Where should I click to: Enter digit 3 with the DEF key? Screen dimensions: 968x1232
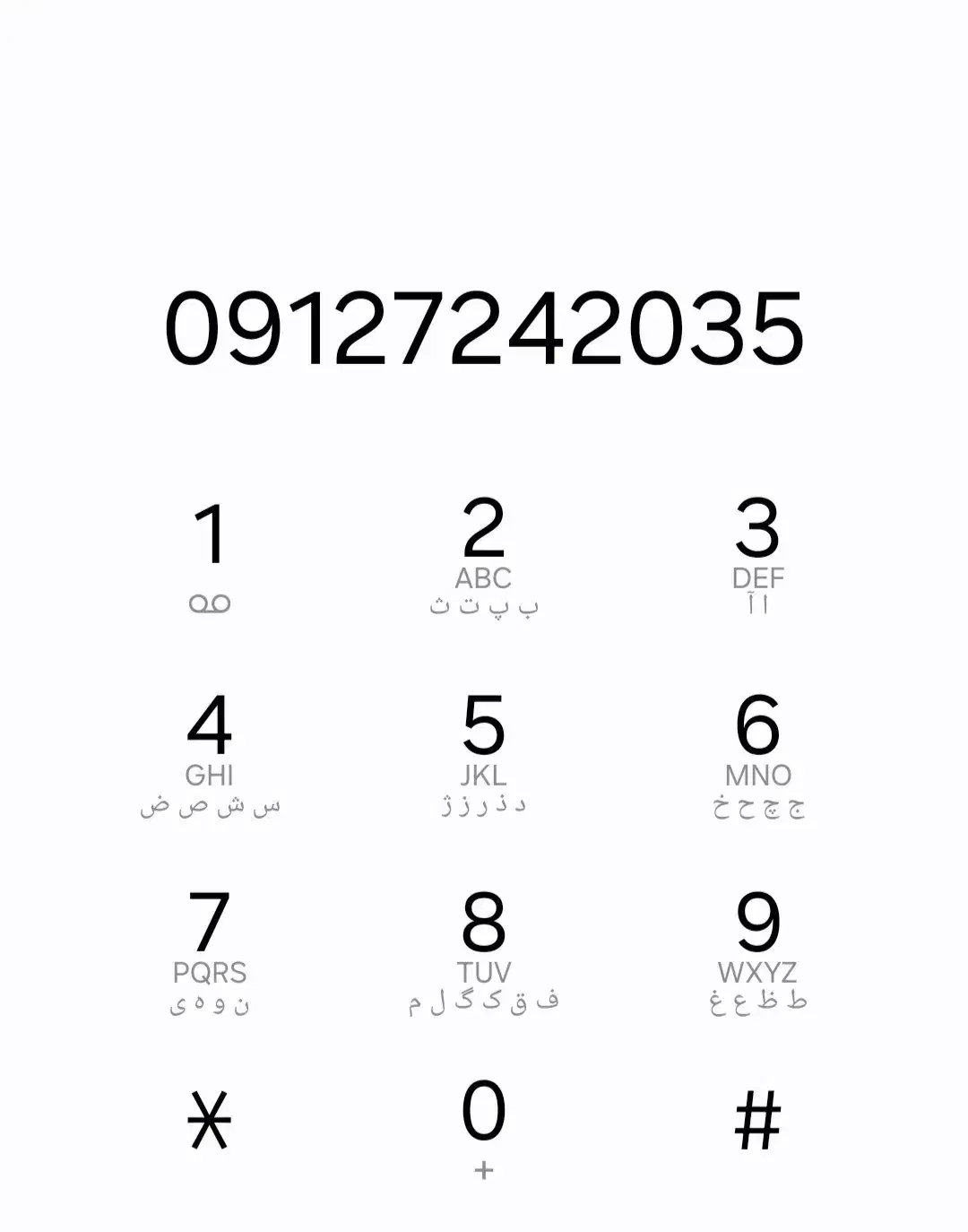(x=757, y=551)
